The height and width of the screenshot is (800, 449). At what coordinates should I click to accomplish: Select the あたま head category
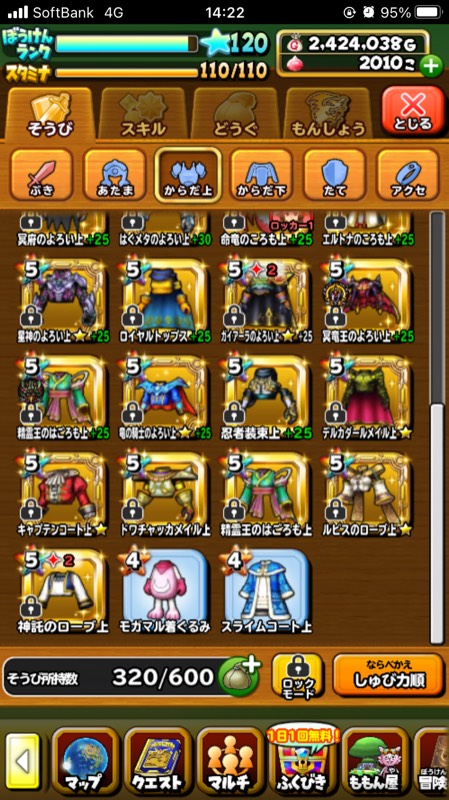pos(115,175)
